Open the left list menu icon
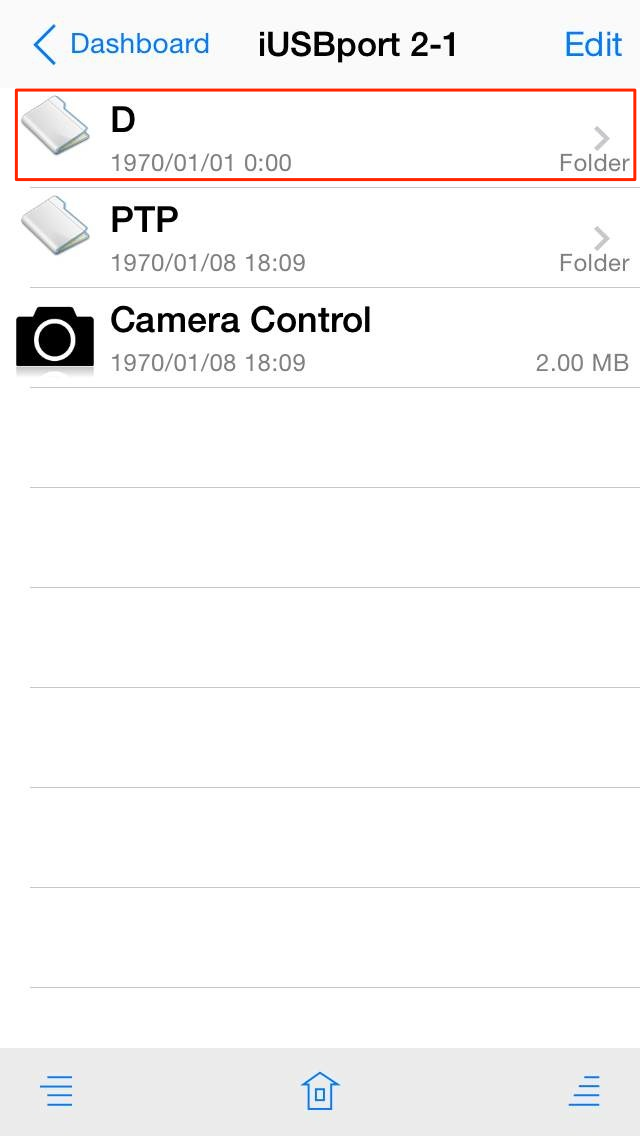The image size is (640, 1136). (x=56, y=1091)
